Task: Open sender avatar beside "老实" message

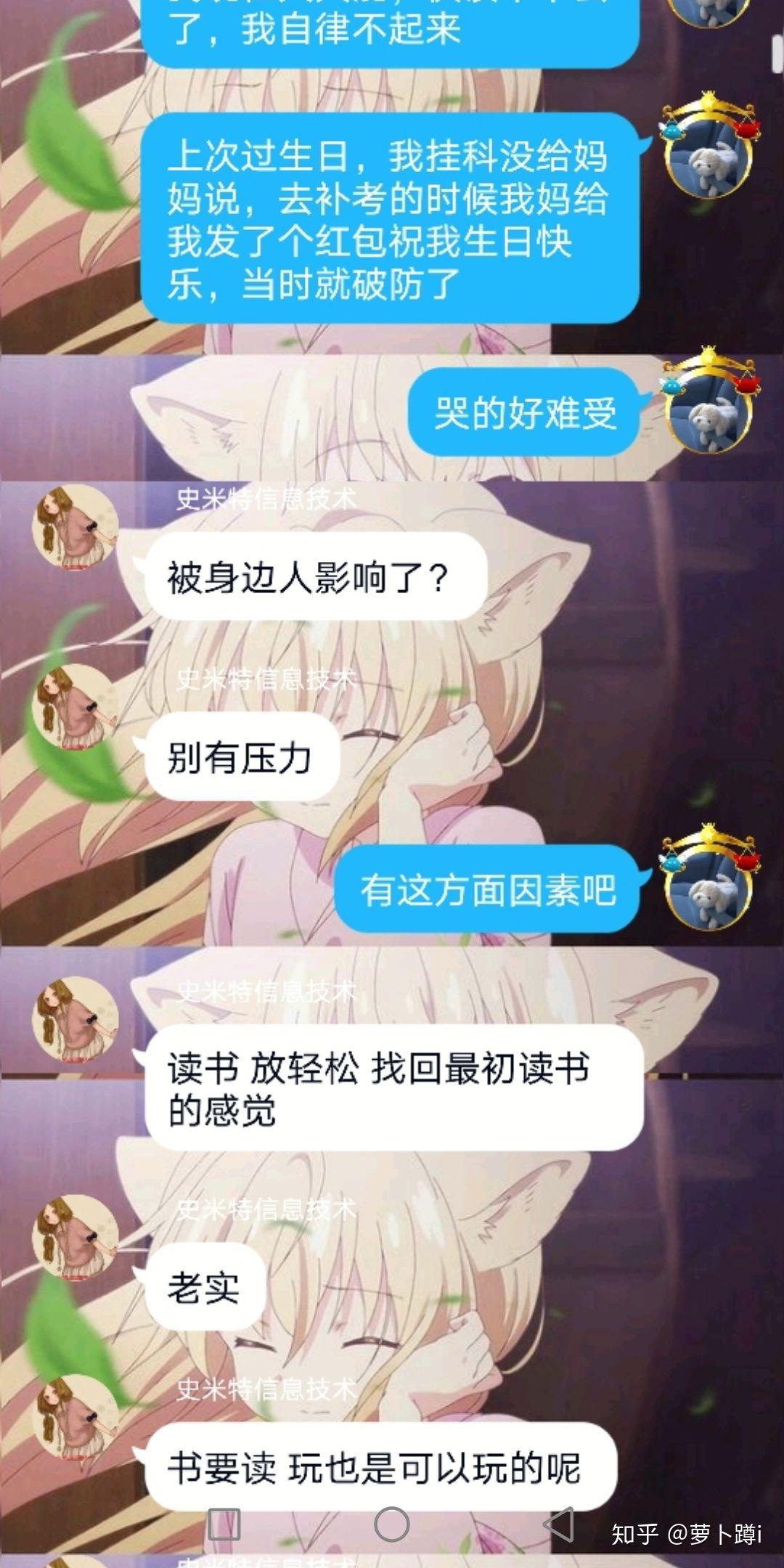Action: (x=75, y=1237)
